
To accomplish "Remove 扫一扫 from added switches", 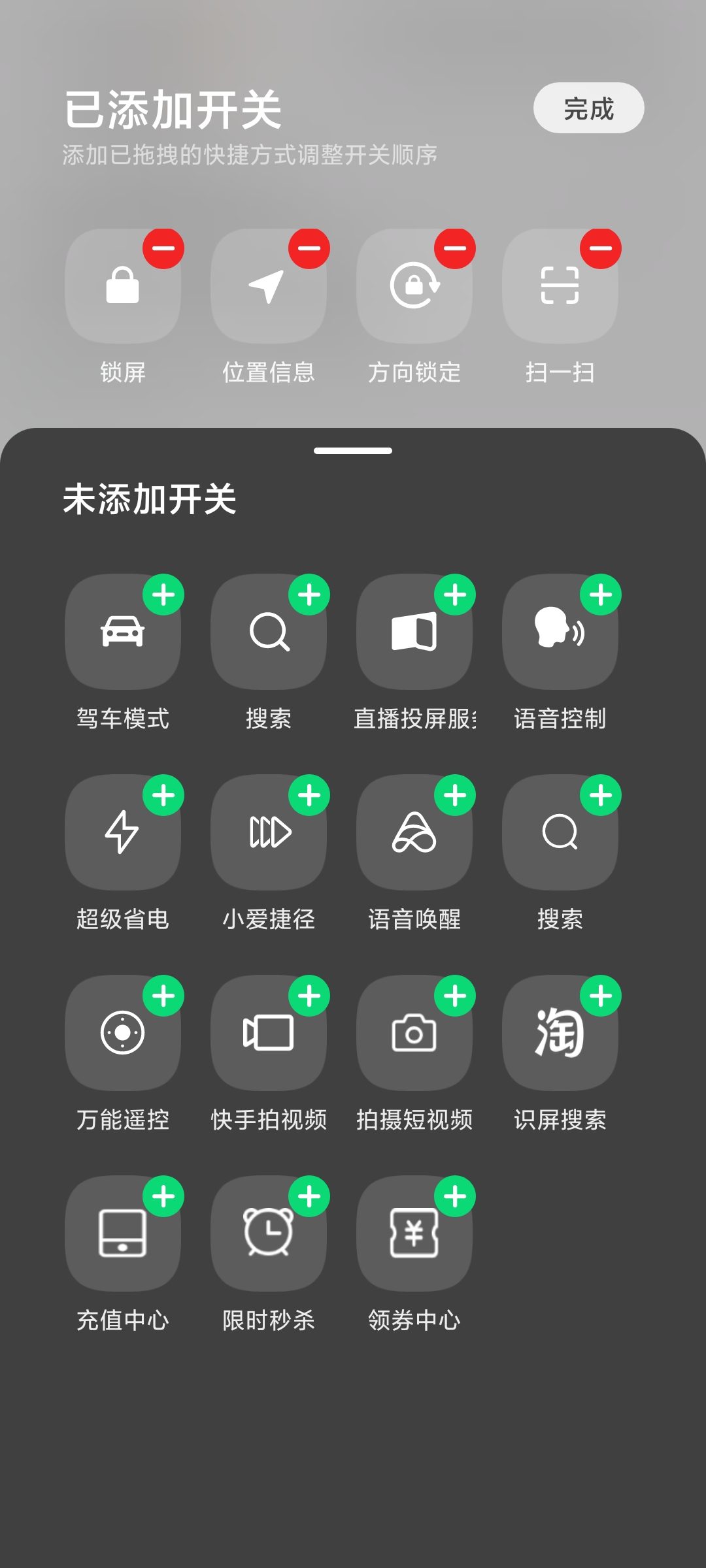I will [601, 249].
